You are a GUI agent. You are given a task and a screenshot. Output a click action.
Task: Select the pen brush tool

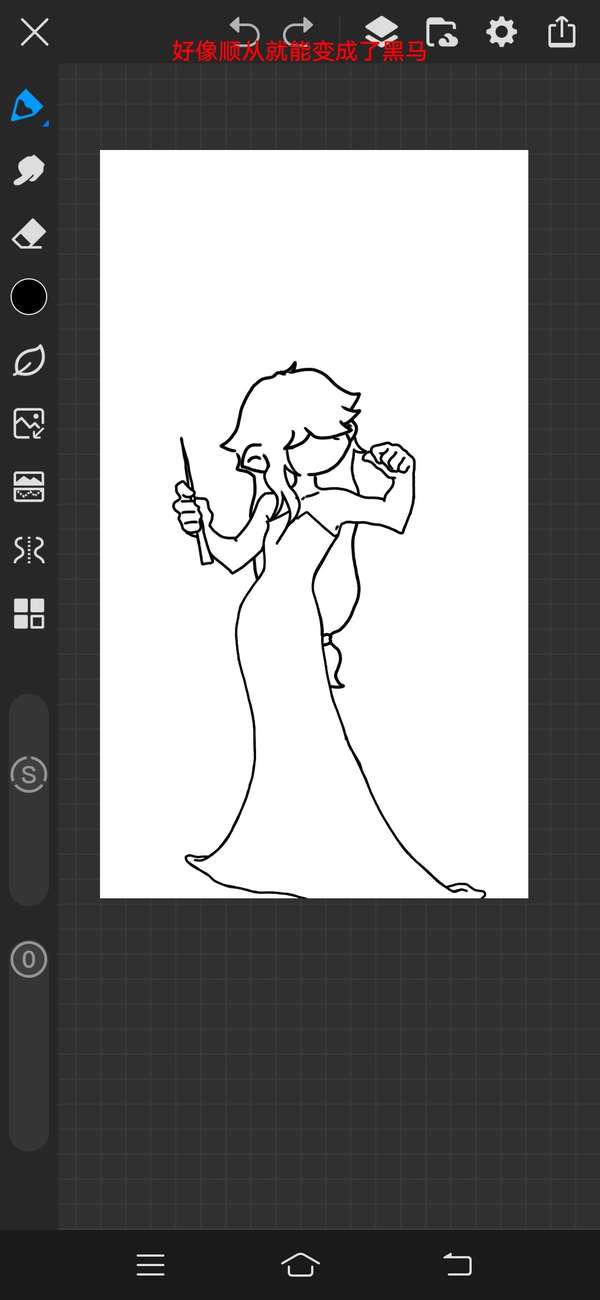coord(28,106)
